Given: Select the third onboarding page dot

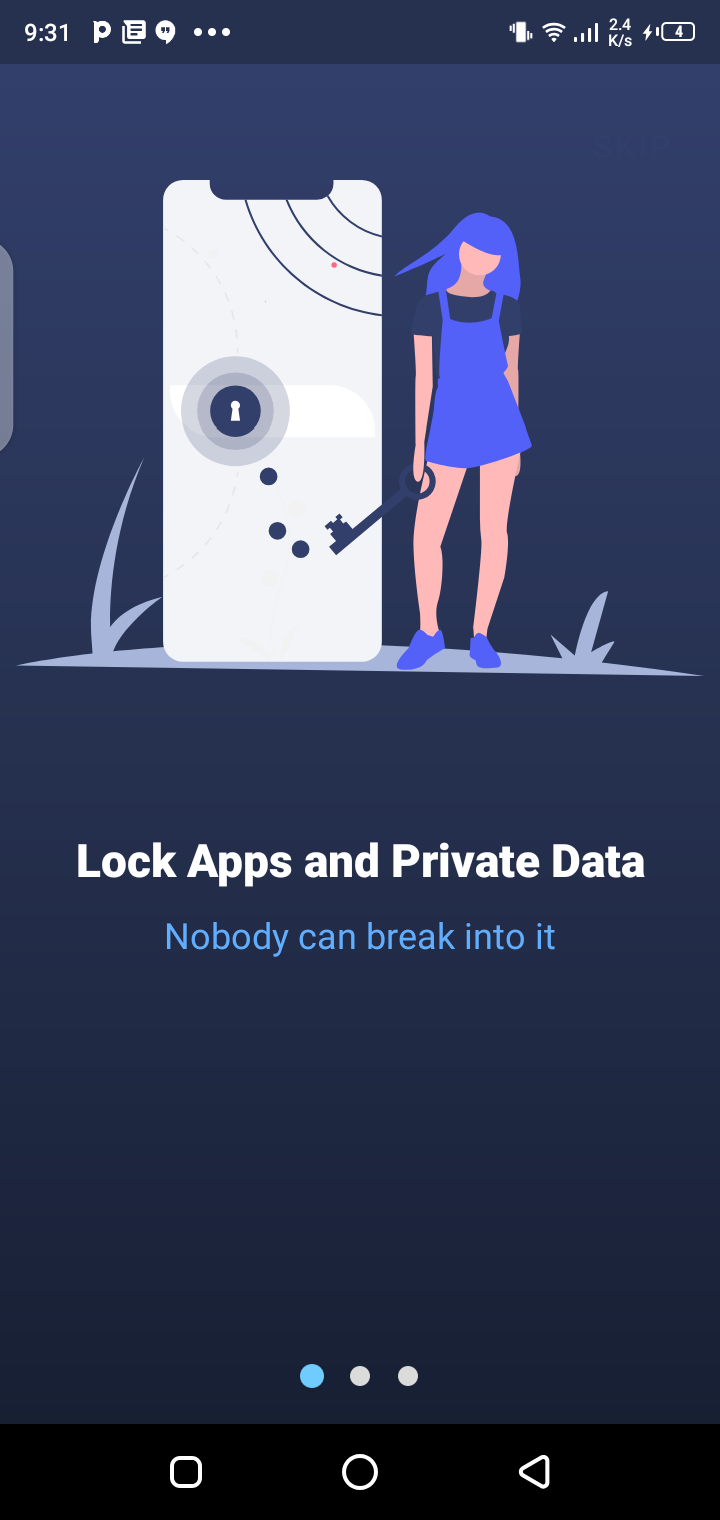Looking at the screenshot, I should click(408, 1376).
